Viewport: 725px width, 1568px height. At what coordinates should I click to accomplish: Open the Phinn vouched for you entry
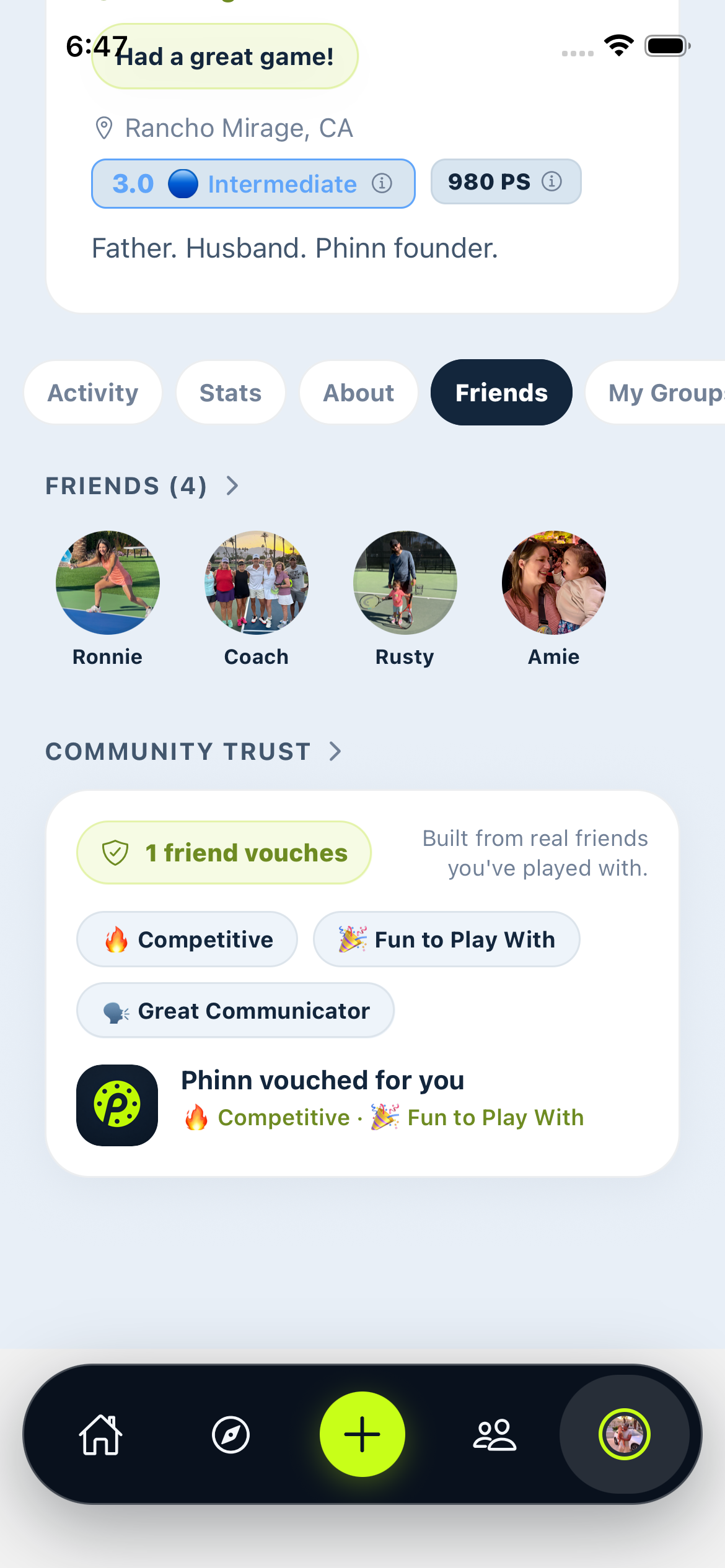[x=362, y=1105]
